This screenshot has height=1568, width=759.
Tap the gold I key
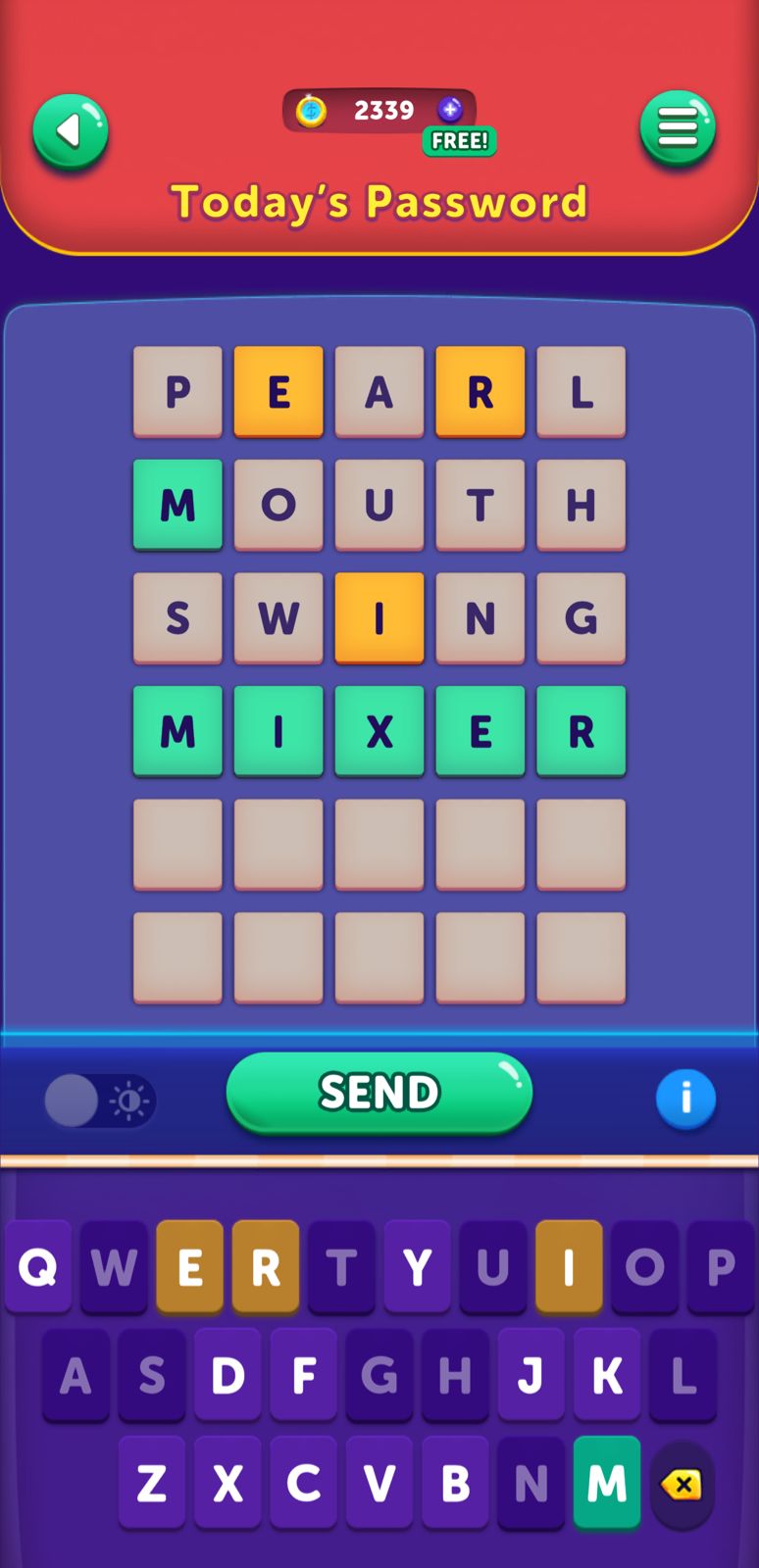pos(569,1267)
